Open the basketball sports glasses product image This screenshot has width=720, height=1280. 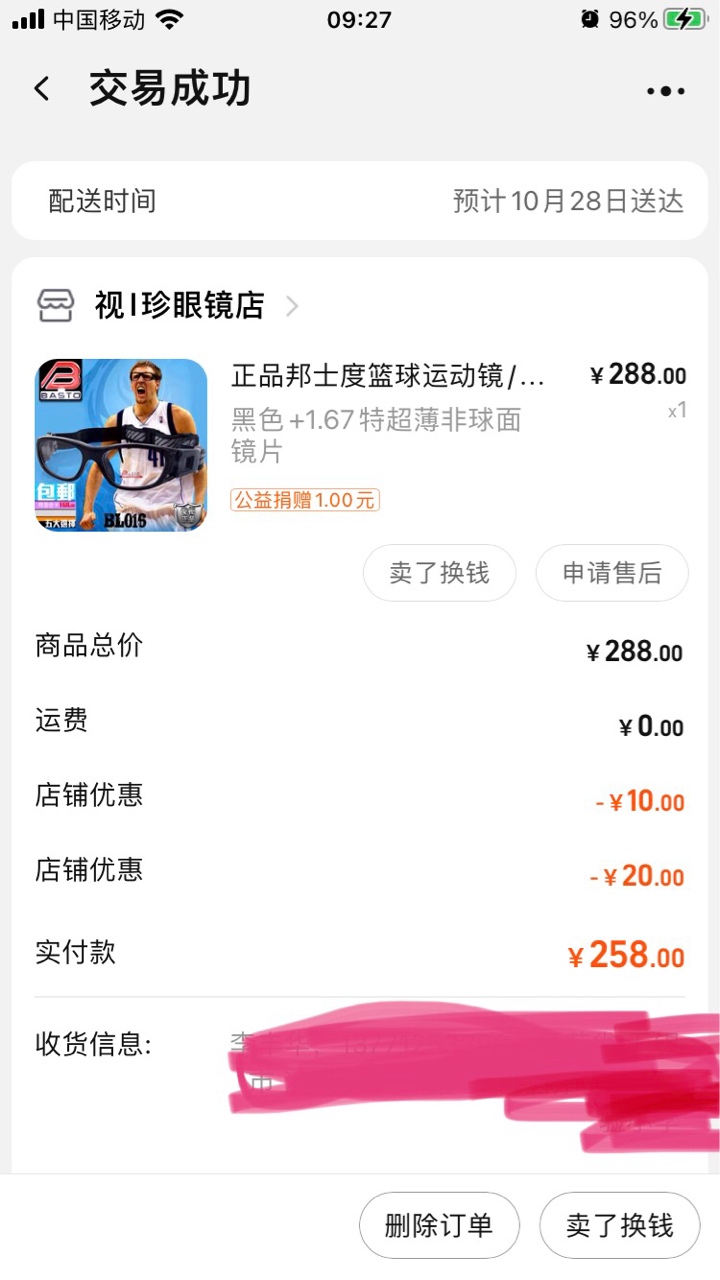pos(121,445)
